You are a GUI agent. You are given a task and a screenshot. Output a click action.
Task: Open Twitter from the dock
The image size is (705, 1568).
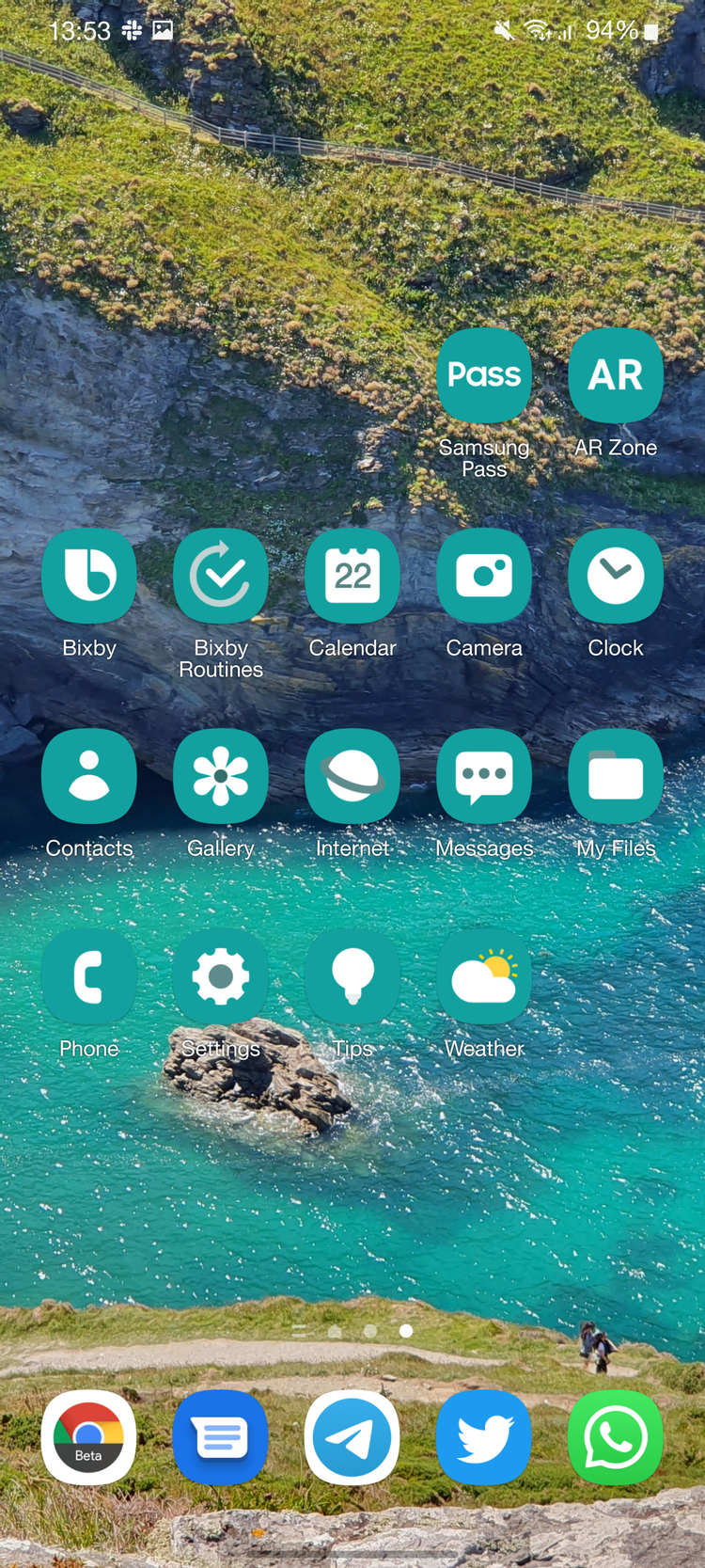pos(484,1437)
